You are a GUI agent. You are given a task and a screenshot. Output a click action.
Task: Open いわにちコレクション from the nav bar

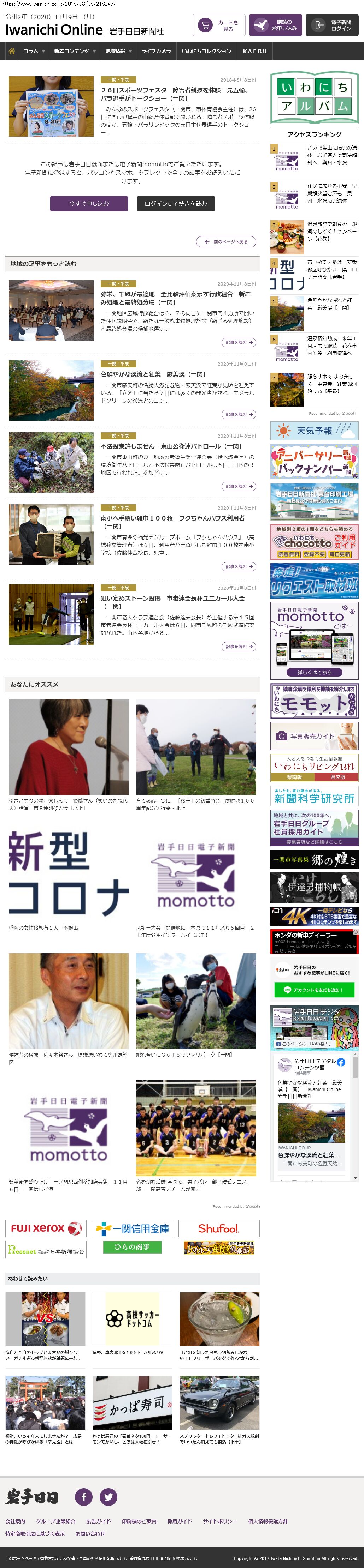207,51
